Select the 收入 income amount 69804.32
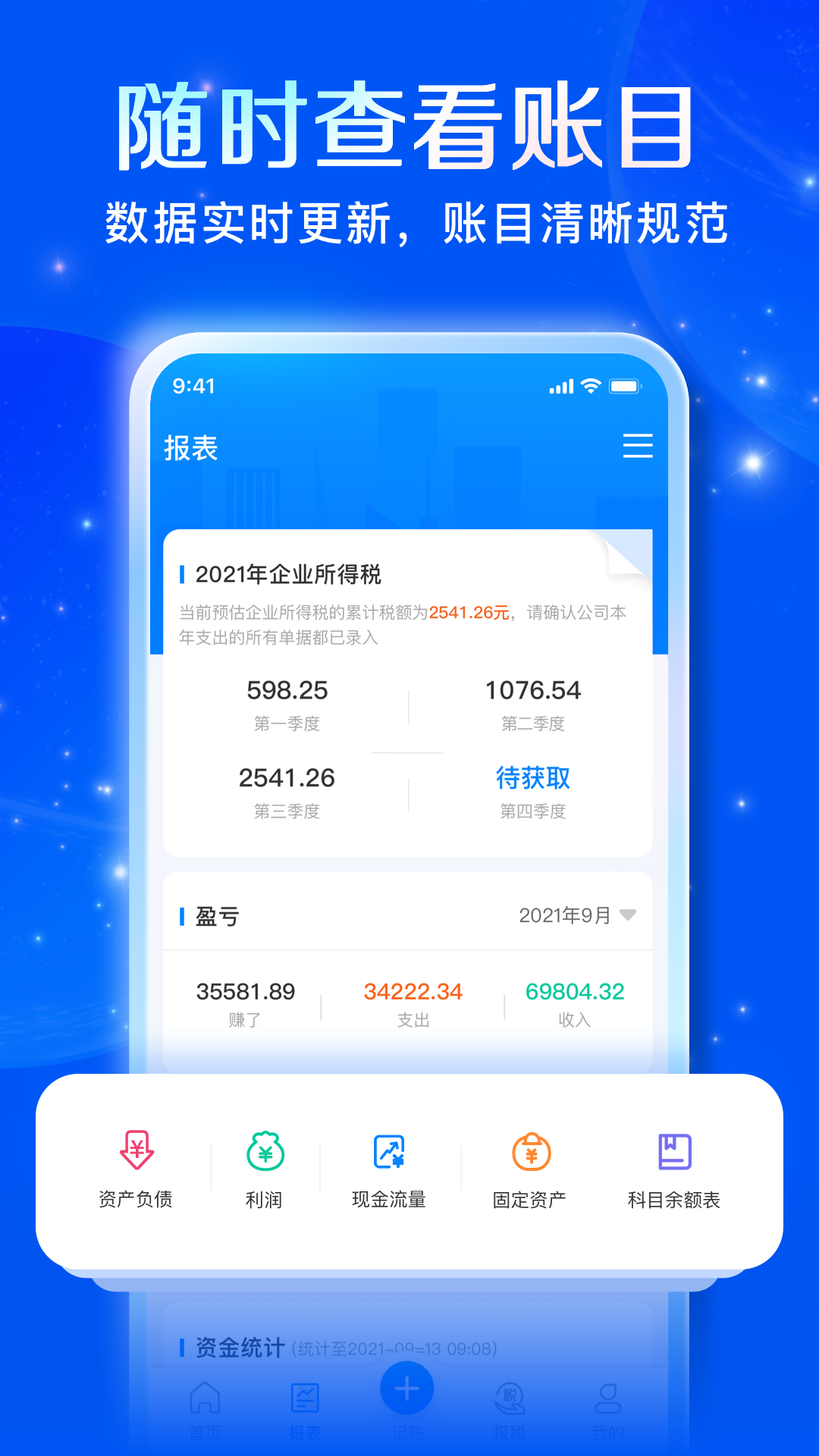This screenshot has width=819, height=1456. tap(574, 991)
